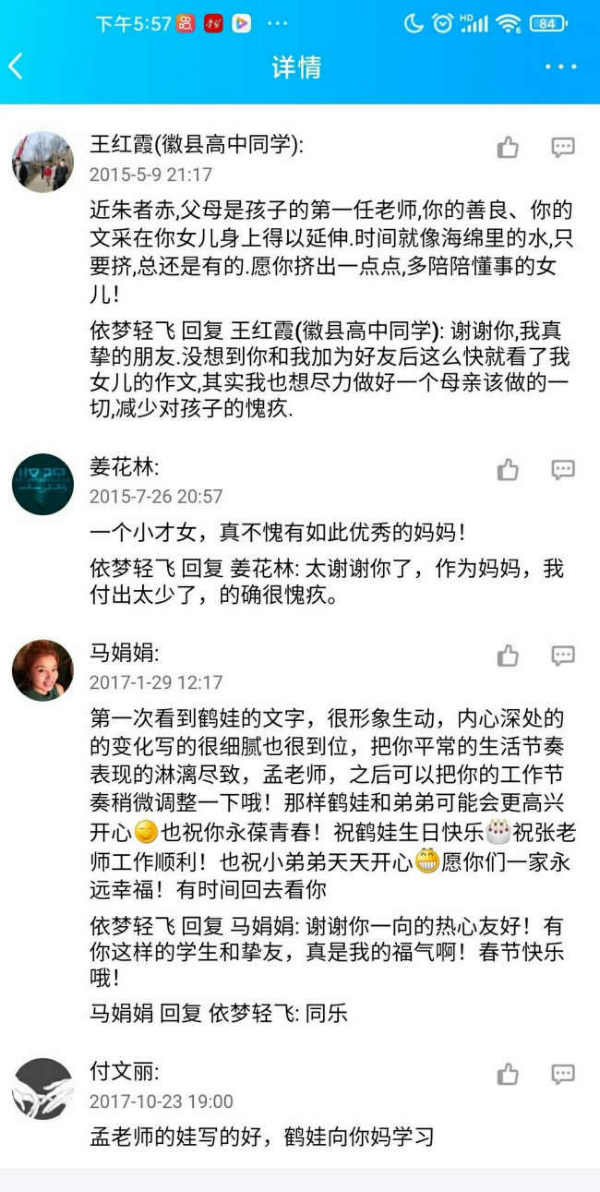Open 王红霞's profile avatar

coord(42,161)
